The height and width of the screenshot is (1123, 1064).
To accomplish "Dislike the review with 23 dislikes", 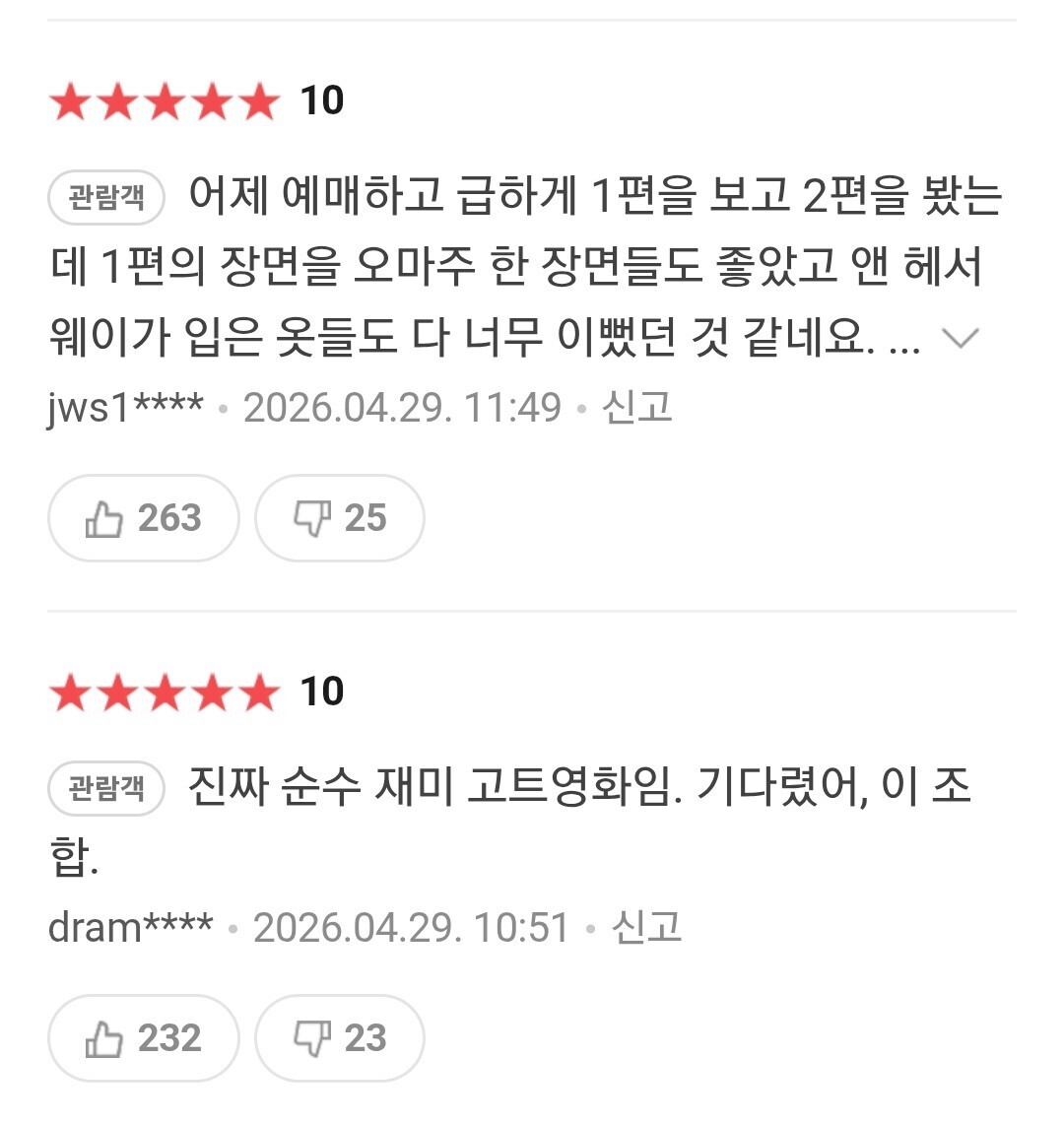I will click(340, 1037).
